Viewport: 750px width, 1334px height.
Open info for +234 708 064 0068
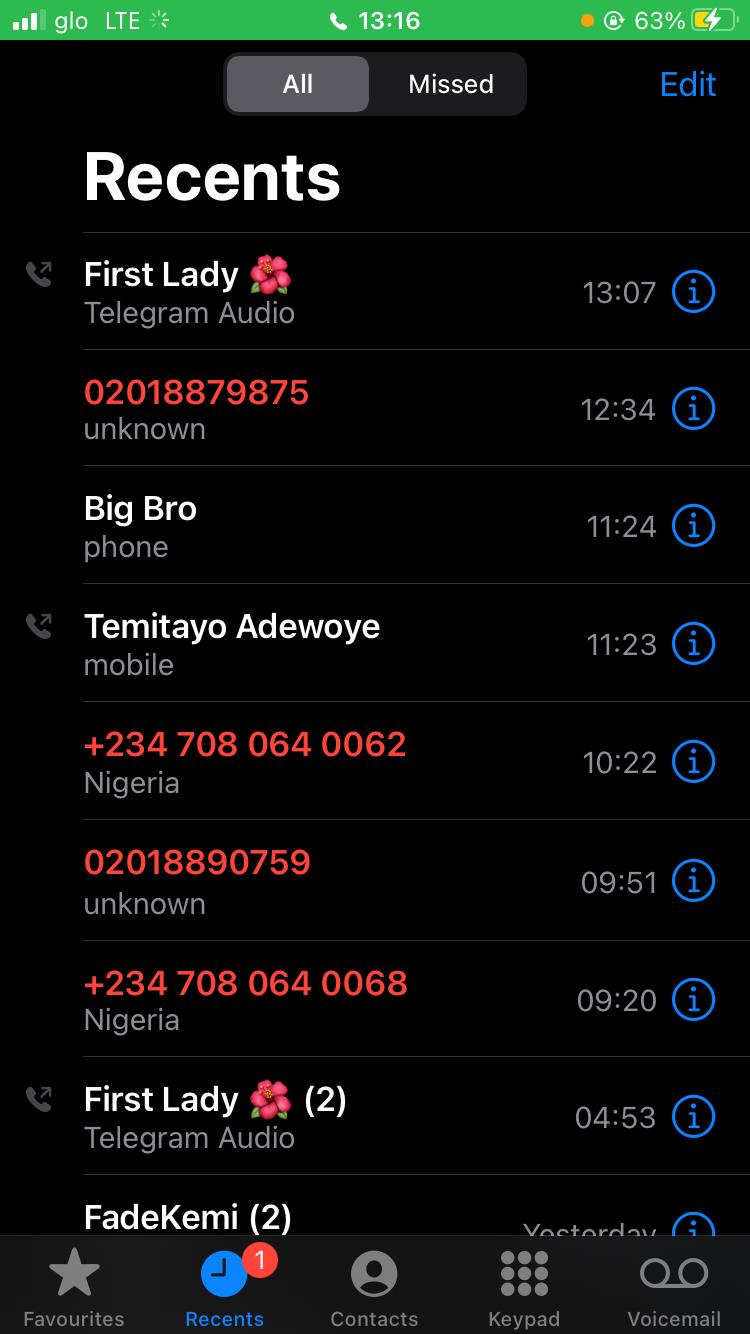[693, 999]
